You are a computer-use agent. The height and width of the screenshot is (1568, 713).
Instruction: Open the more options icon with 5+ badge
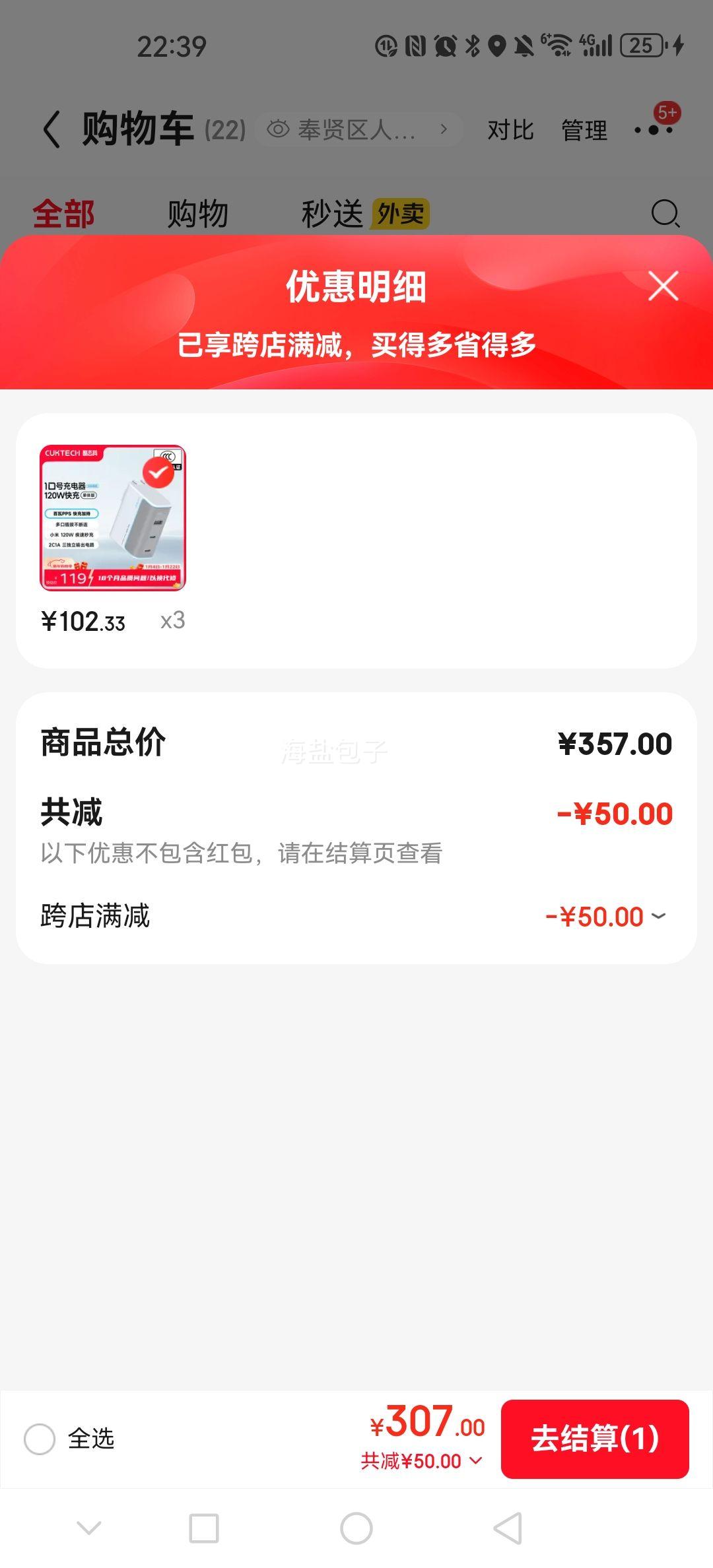[x=653, y=129]
